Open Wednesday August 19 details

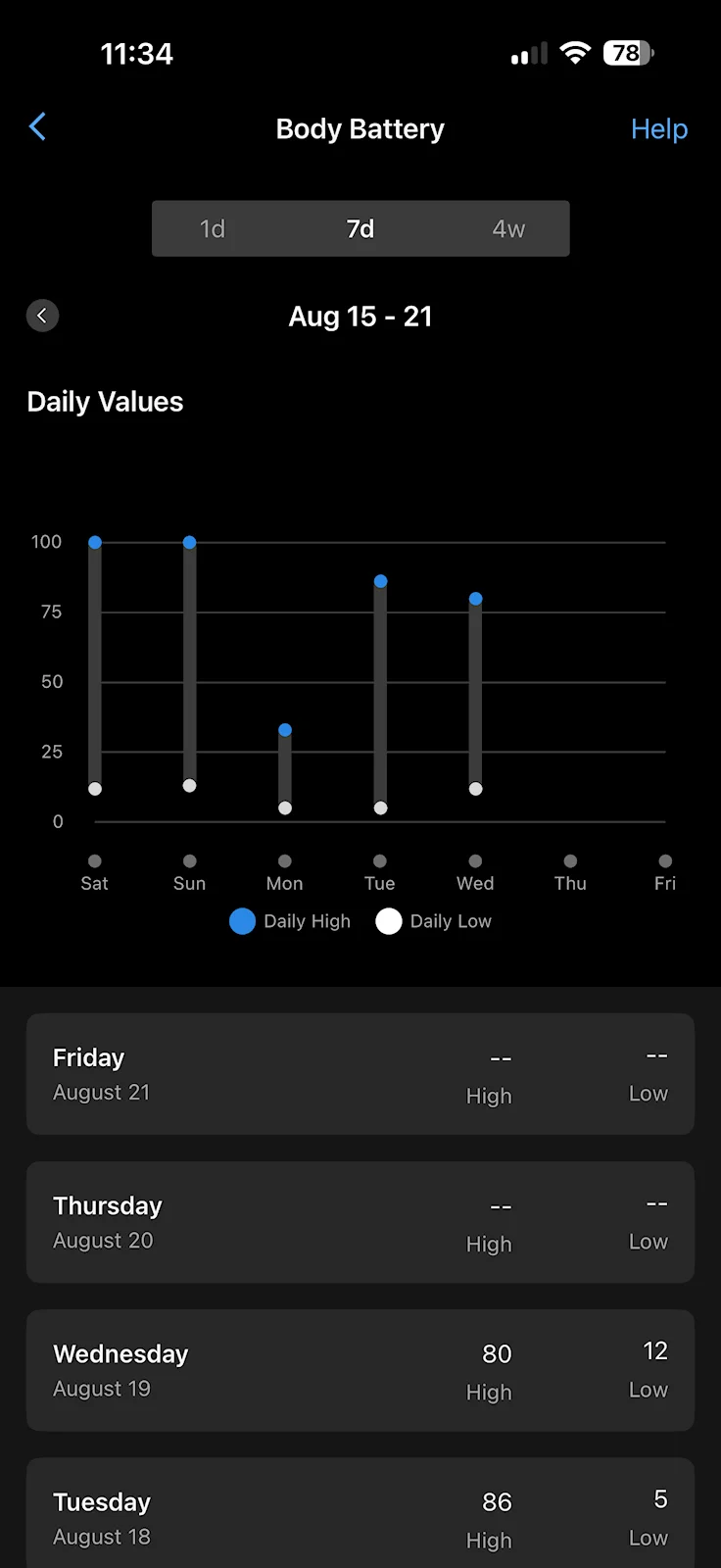click(360, 1370)
